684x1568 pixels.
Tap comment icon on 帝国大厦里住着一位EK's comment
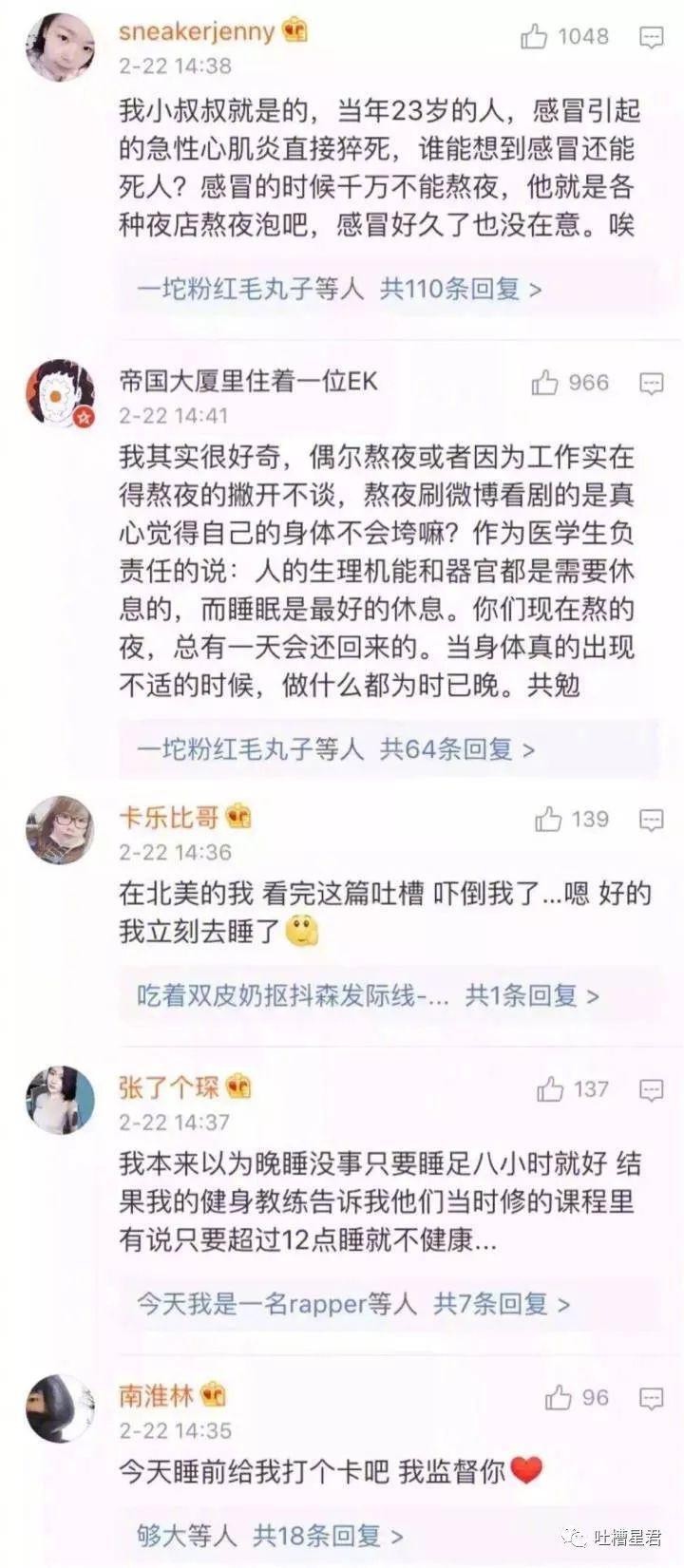651,384
